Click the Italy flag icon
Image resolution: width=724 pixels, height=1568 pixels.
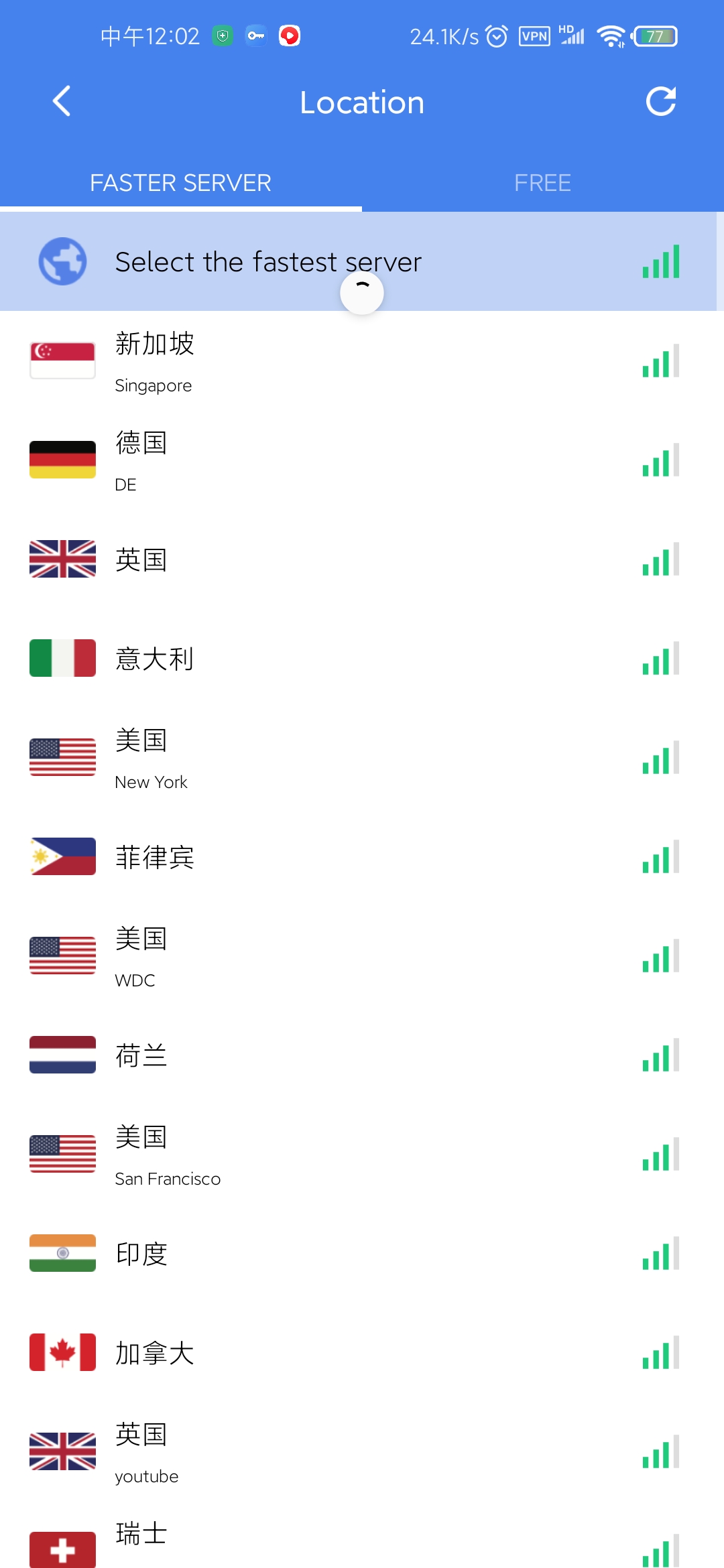coord(62,659)
